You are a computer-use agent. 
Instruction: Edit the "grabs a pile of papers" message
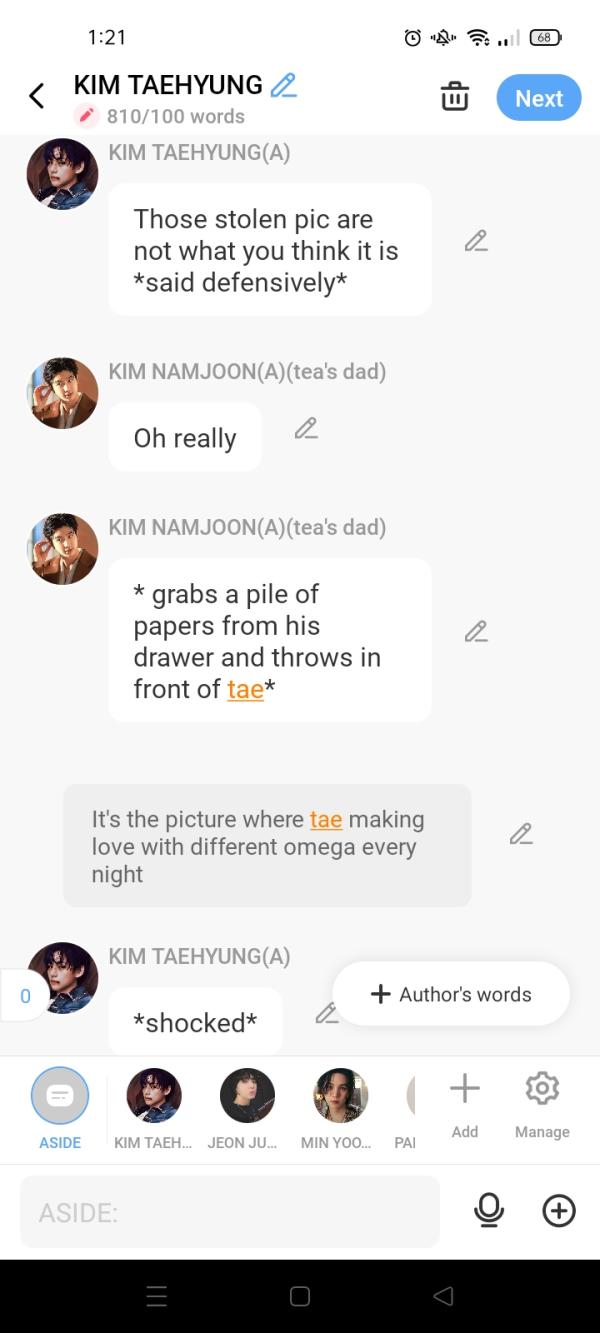476,632
